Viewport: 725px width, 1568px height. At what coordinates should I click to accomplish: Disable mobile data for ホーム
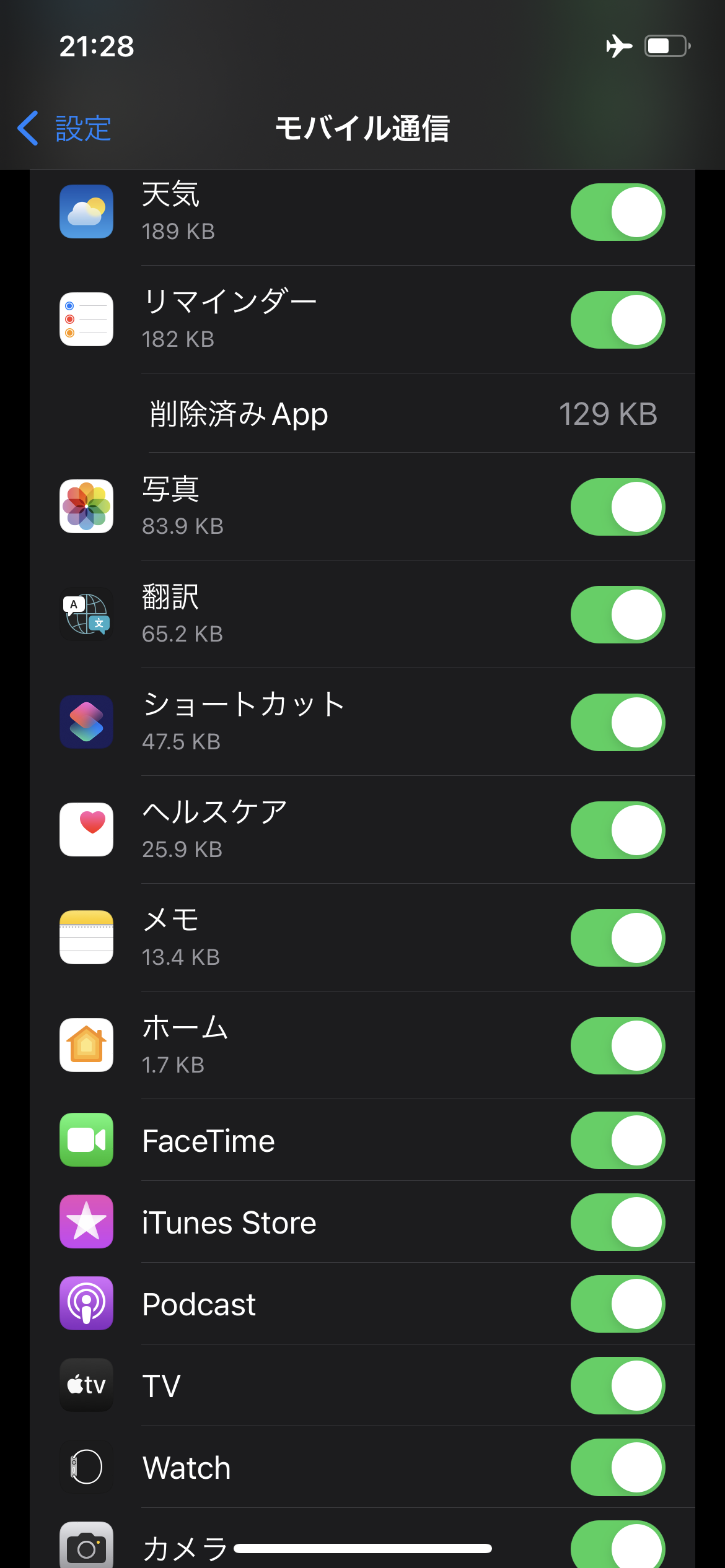(617, 1046)
